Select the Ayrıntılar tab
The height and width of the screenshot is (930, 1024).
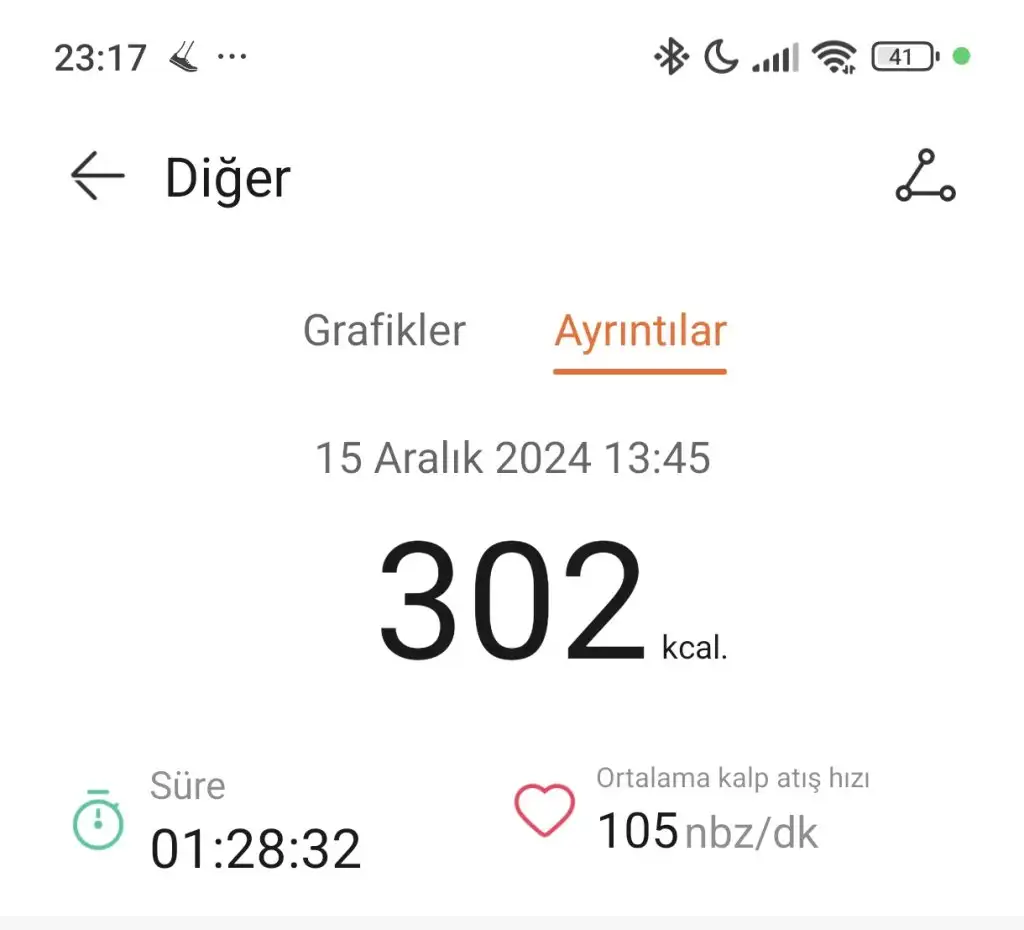pyautogui.click(x=640, y=331)
